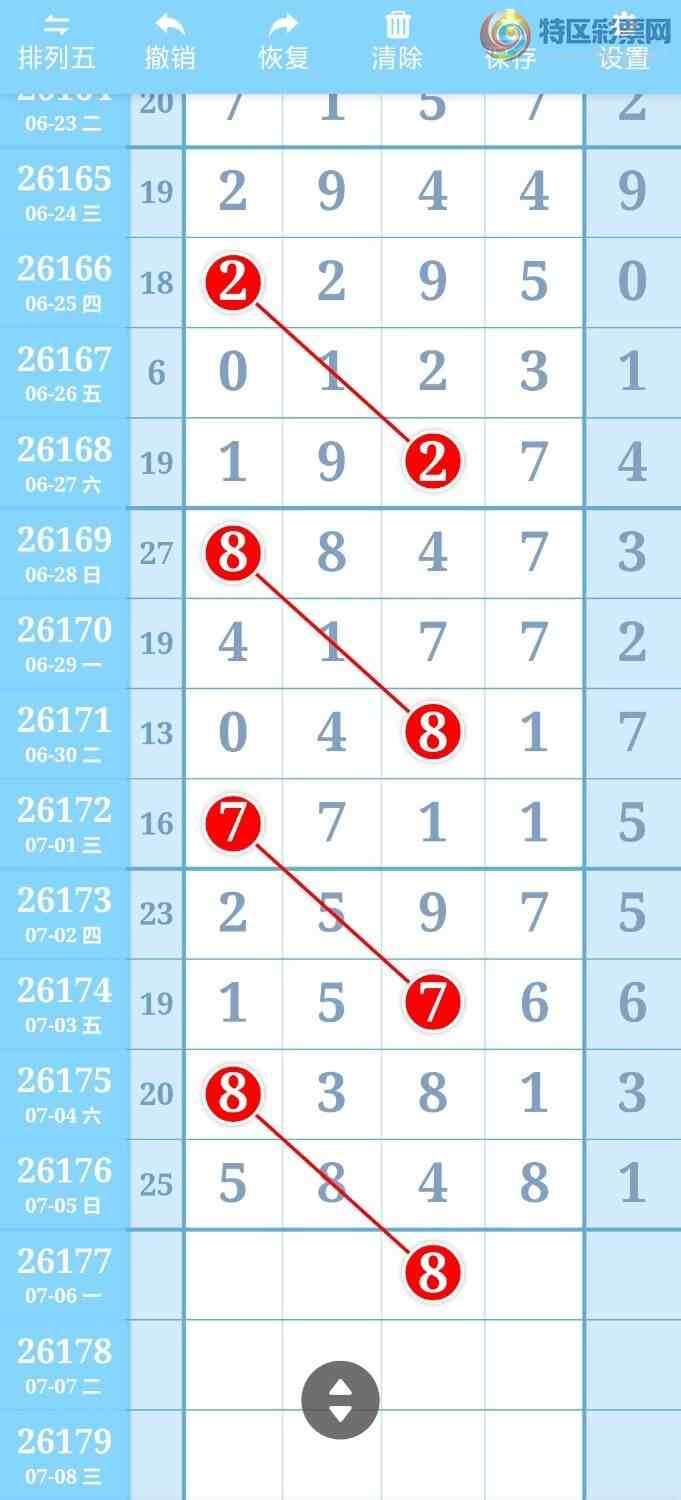Undo last mark with 撤销

[170, 43]
